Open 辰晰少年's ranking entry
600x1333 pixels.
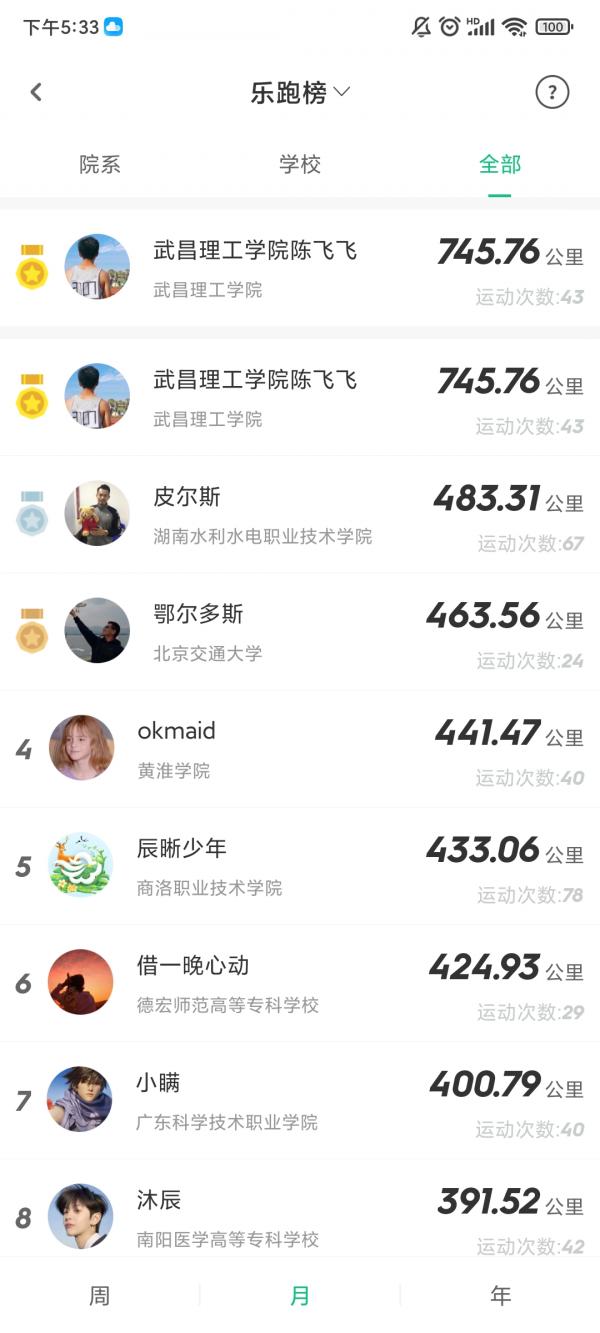300,866
